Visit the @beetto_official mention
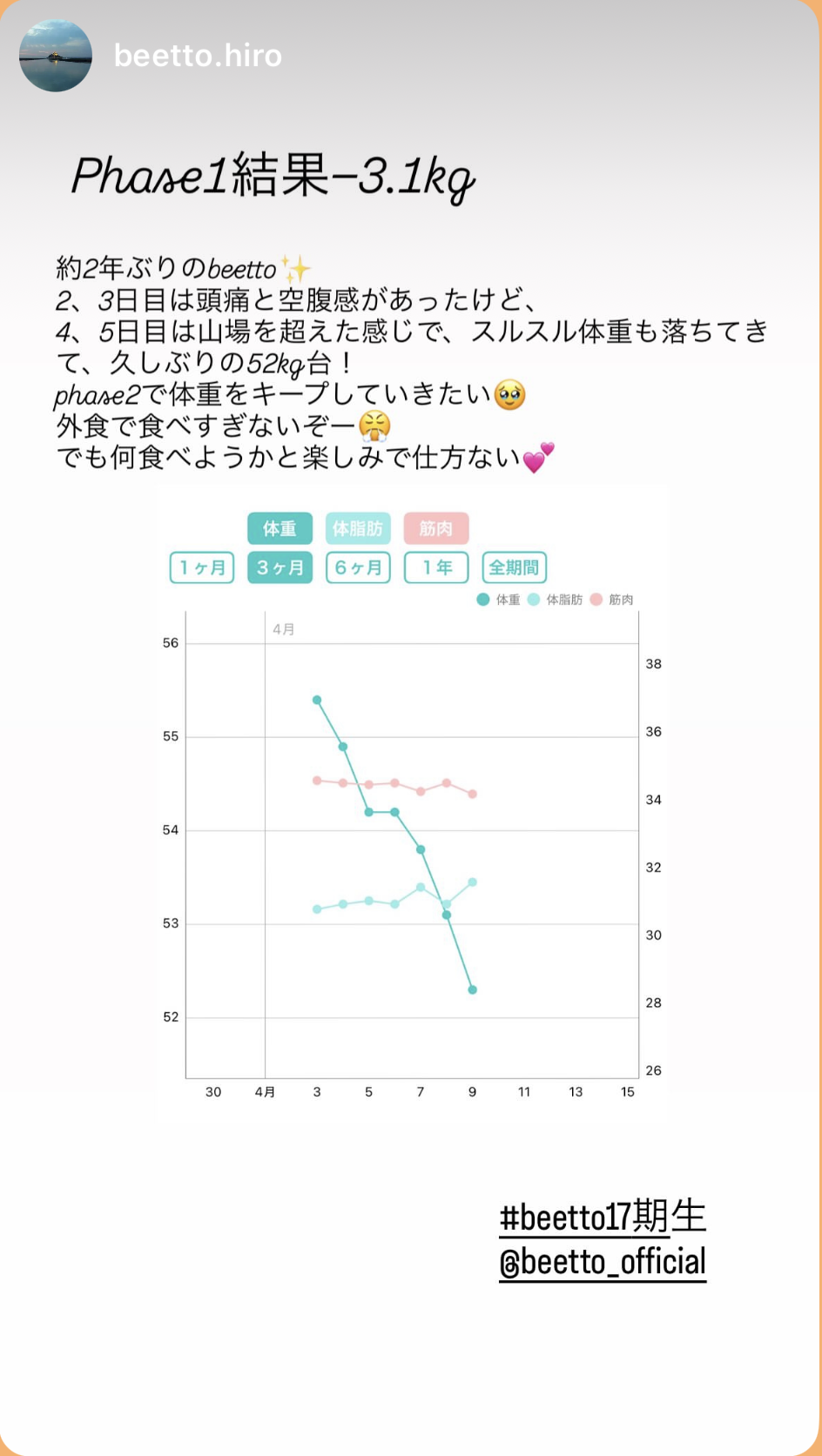 click(602, 1262)
